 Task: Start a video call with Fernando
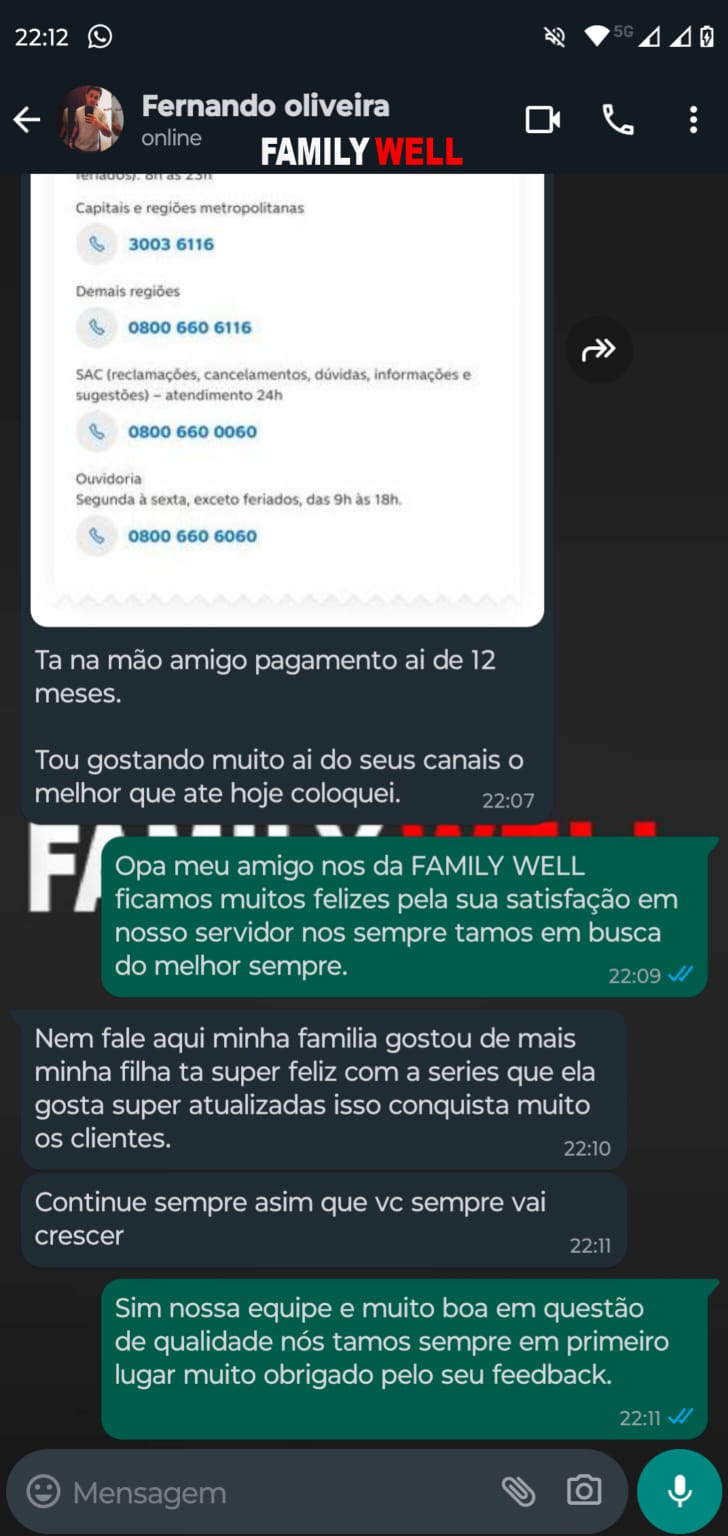click(543, 120)
